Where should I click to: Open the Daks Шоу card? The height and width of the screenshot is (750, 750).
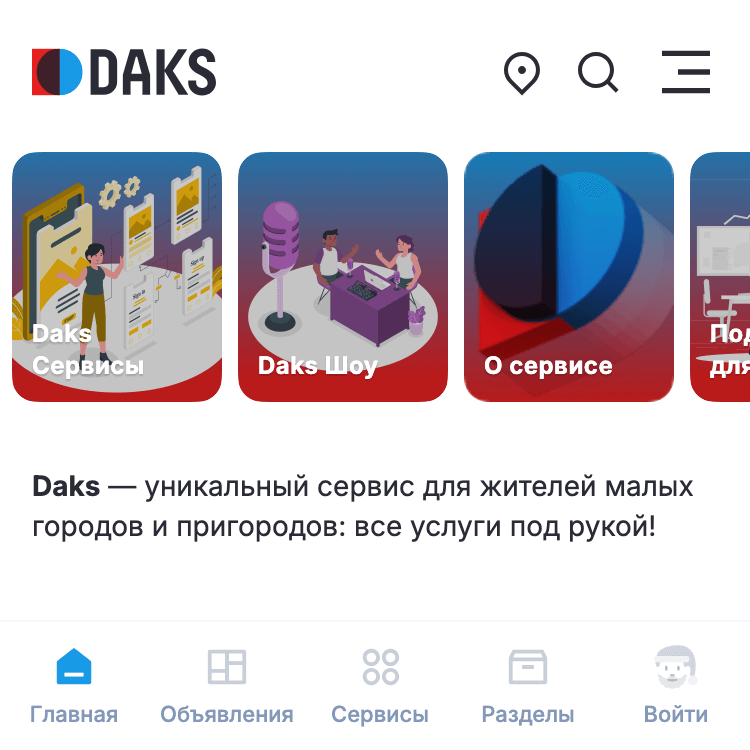(x=343, y=277)
